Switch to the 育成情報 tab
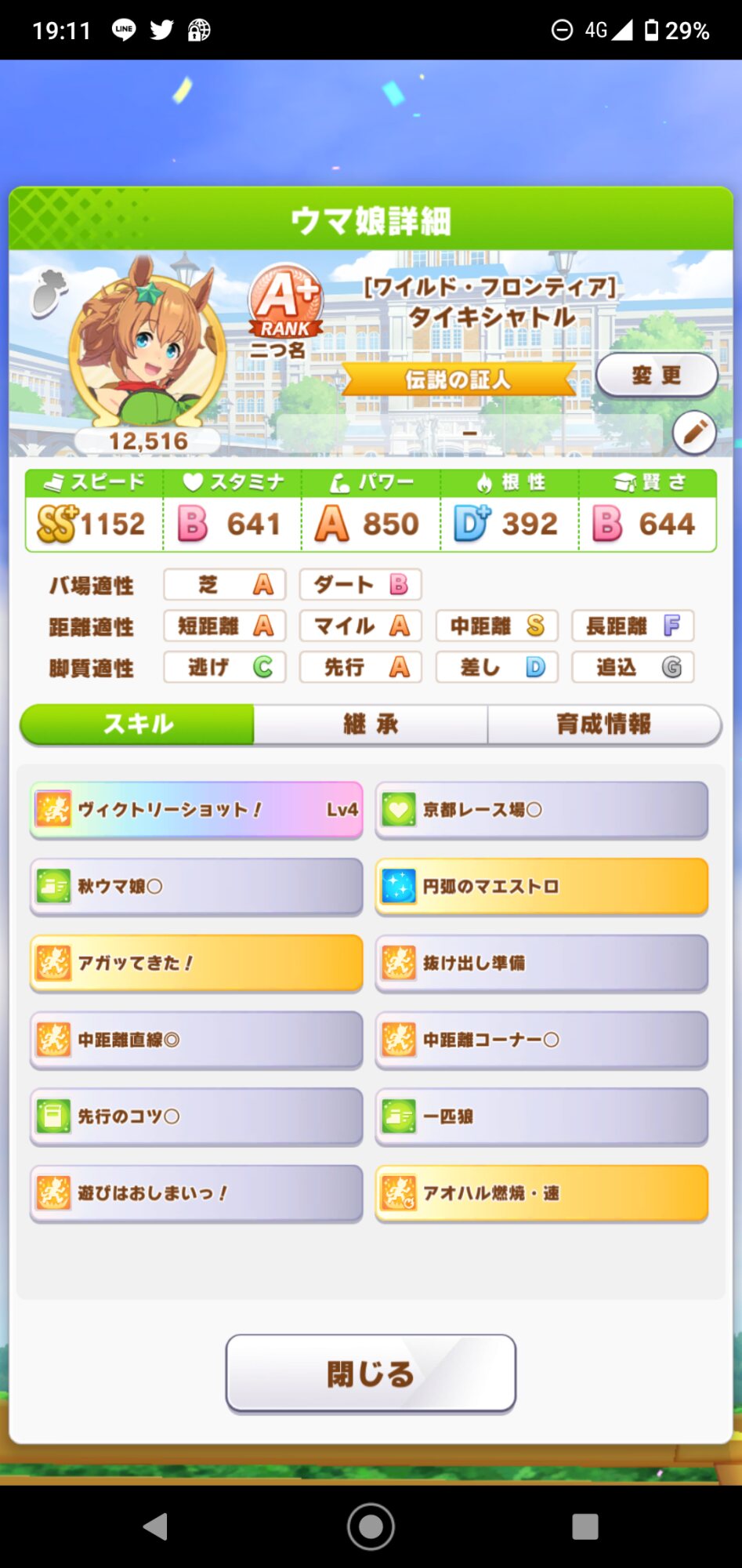This screenshot has width=742, height=1568. (x=603, y=724)
